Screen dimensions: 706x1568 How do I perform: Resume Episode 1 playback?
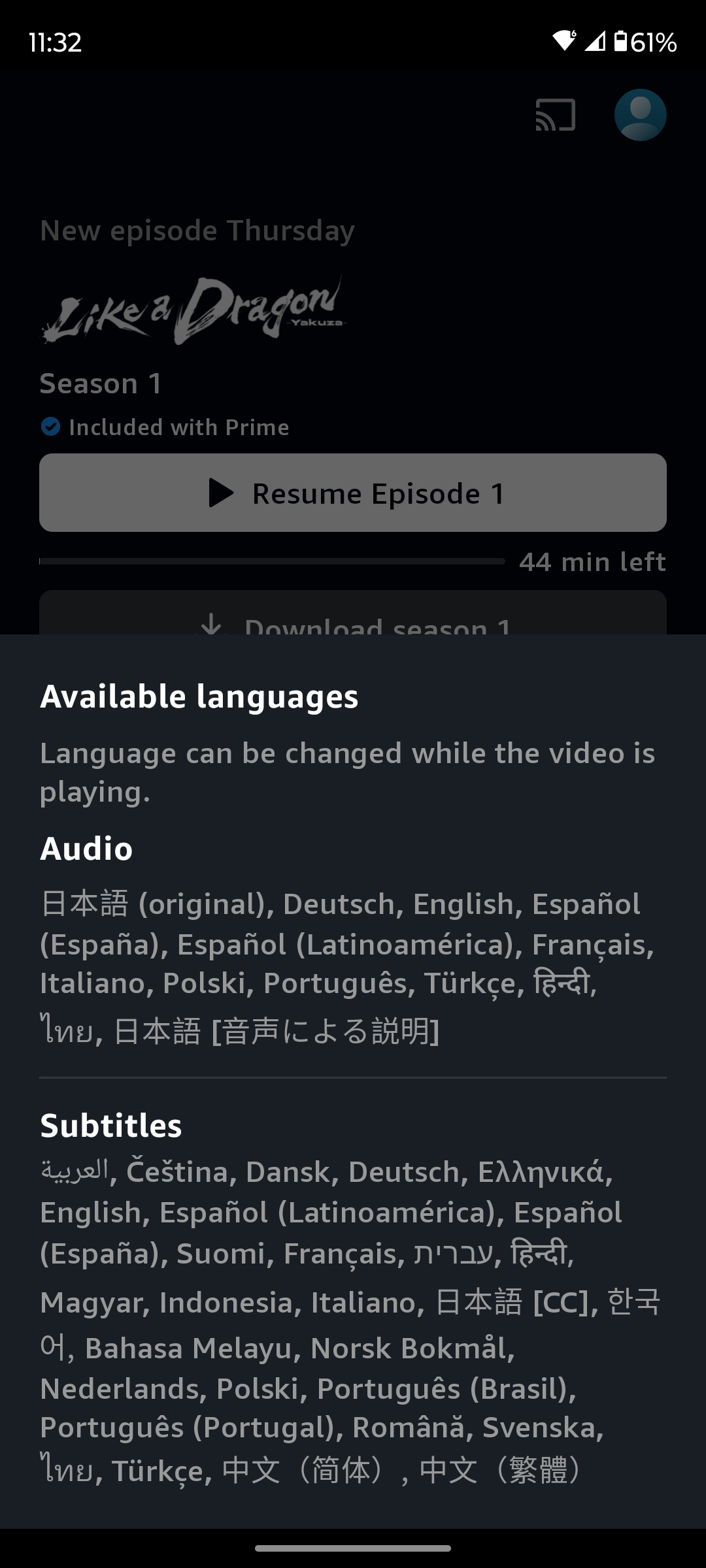pyautogui.click(x=353, y=493)
